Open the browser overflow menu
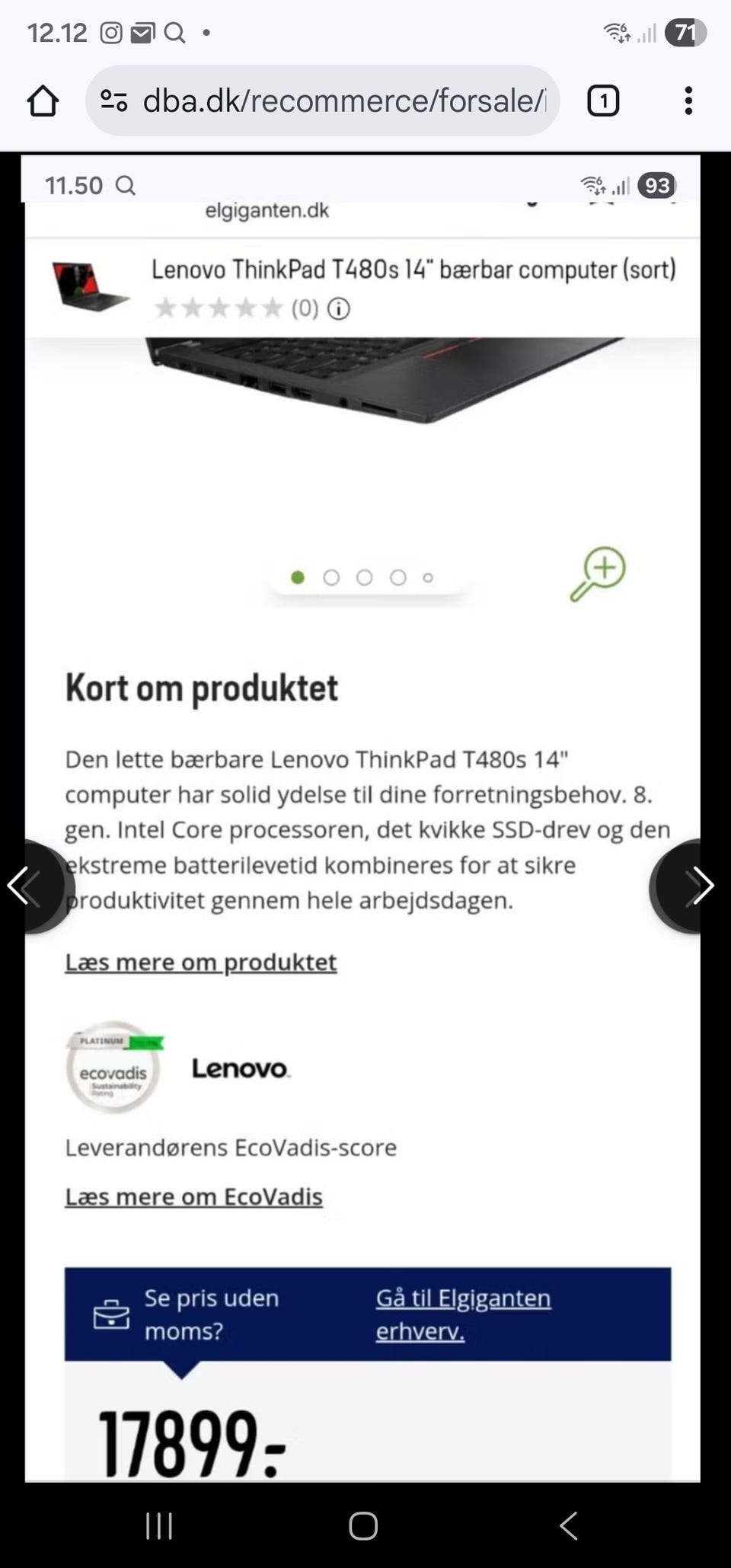The height and width of the screenshot is (1568, 731). 688,101
